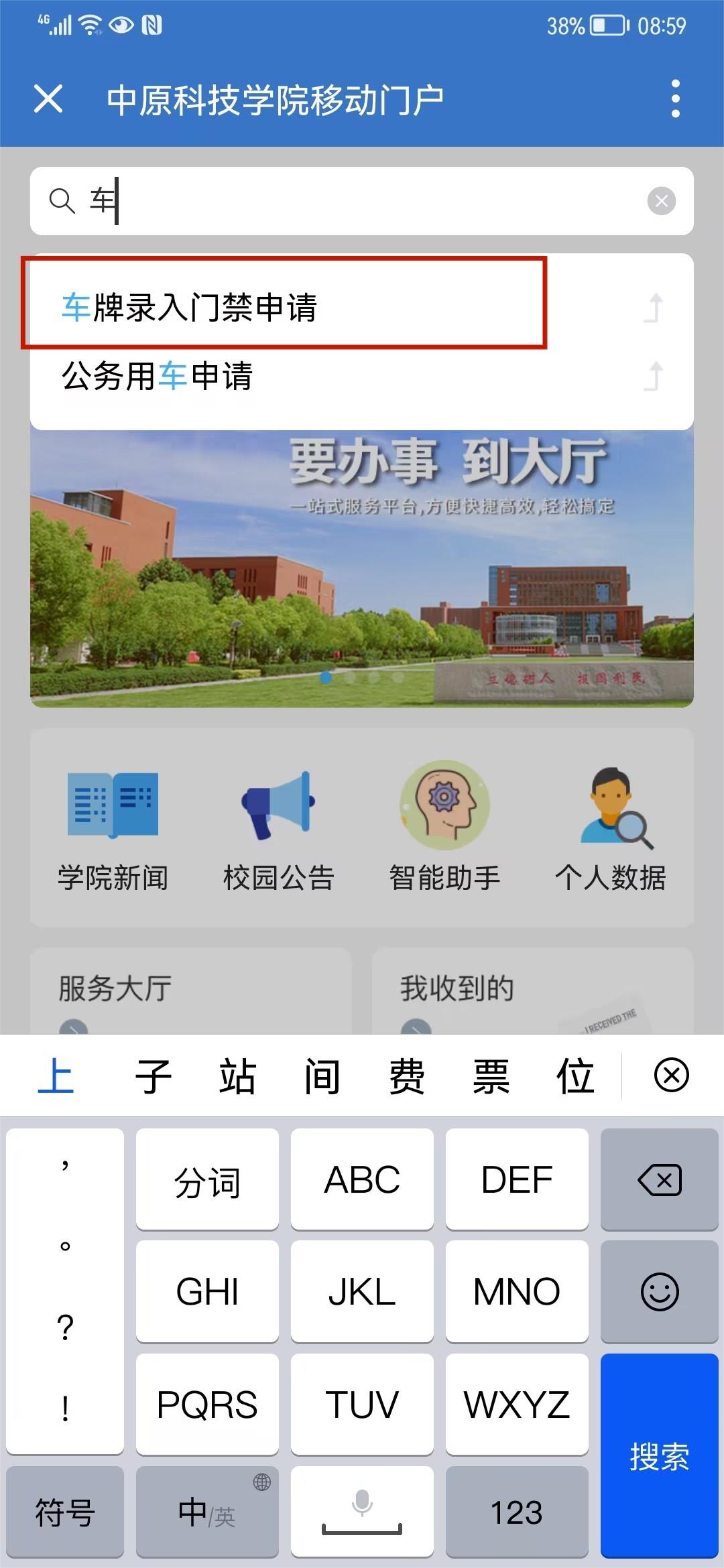
Task: Dismiss the keyboard candidate bar
Action: click(671, 1075)
